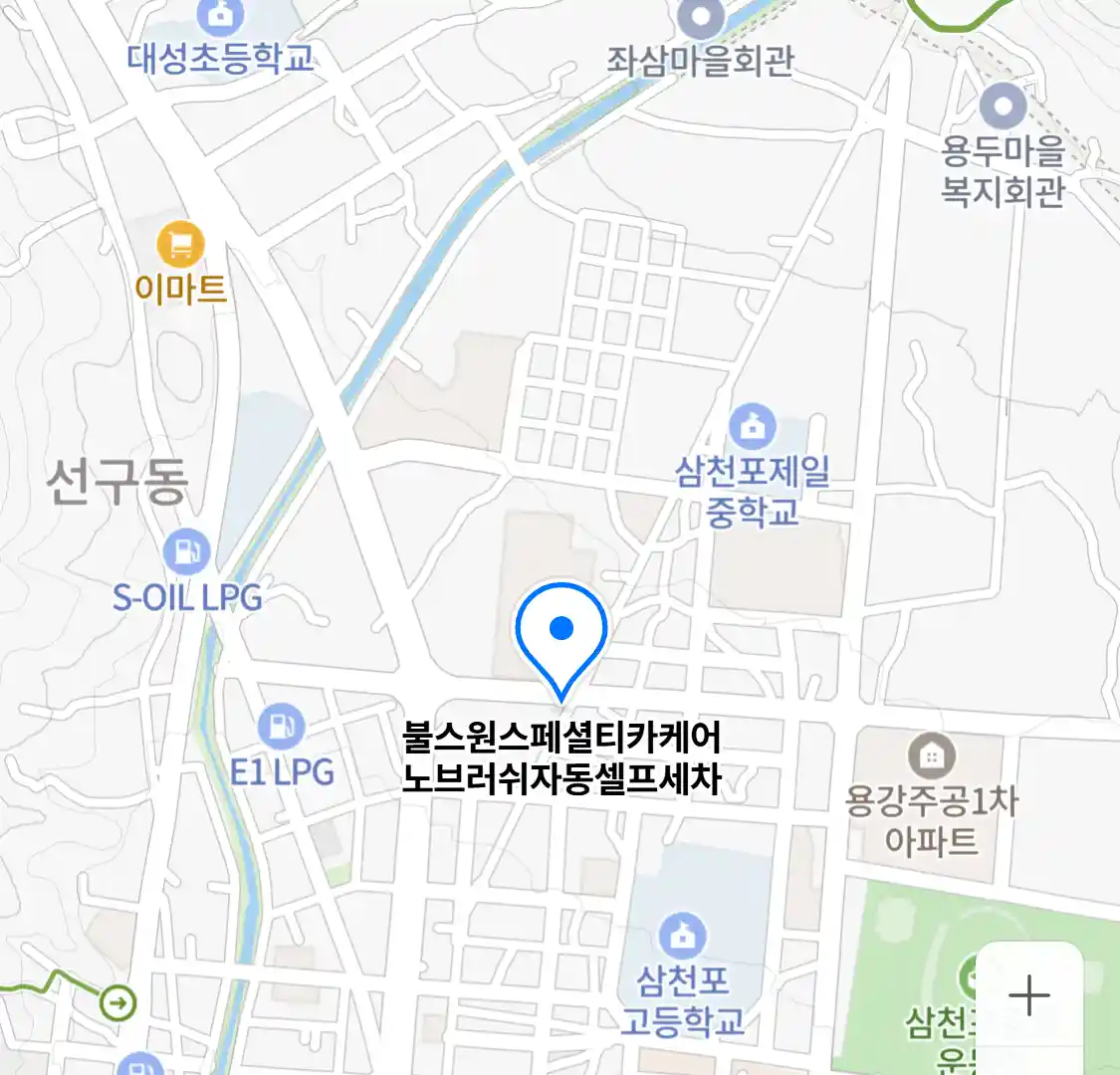Select the E1 LPG station marker
This screenshot has height=1075, width=1120.
[x=281, y=727]
